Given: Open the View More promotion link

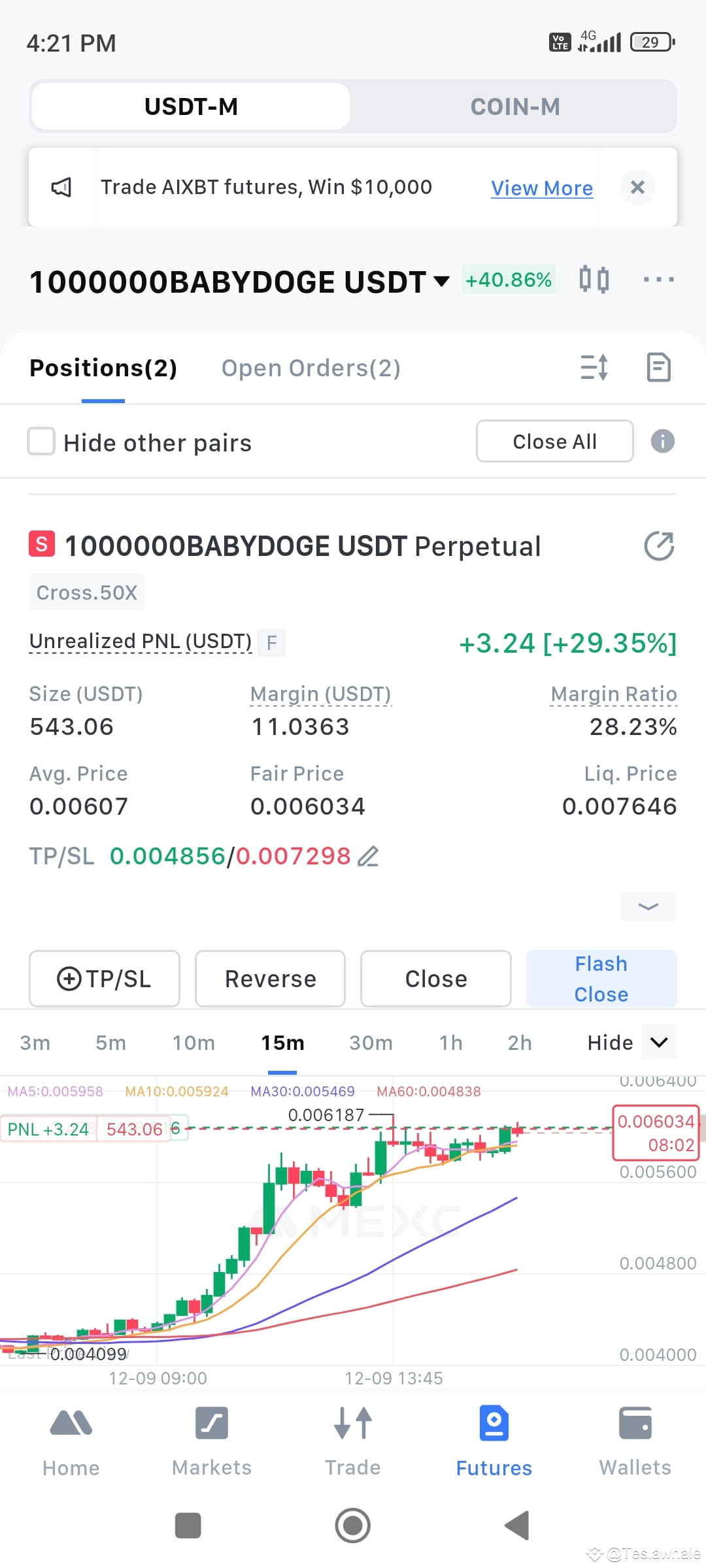Looking at the screenshot, I should point(541,188).
